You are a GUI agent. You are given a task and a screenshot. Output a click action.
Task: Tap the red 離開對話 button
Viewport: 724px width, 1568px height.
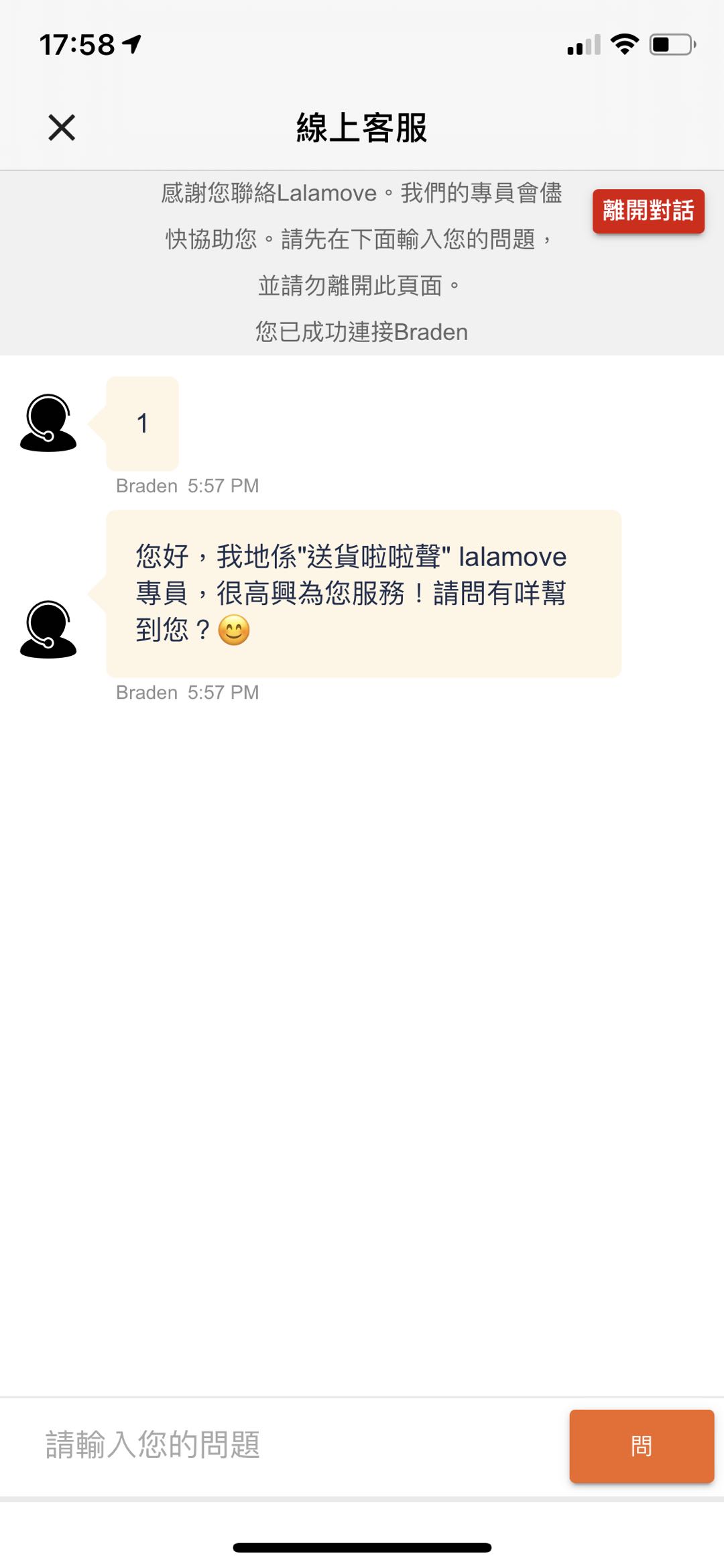pyautogui.click(x=648, y=211)
